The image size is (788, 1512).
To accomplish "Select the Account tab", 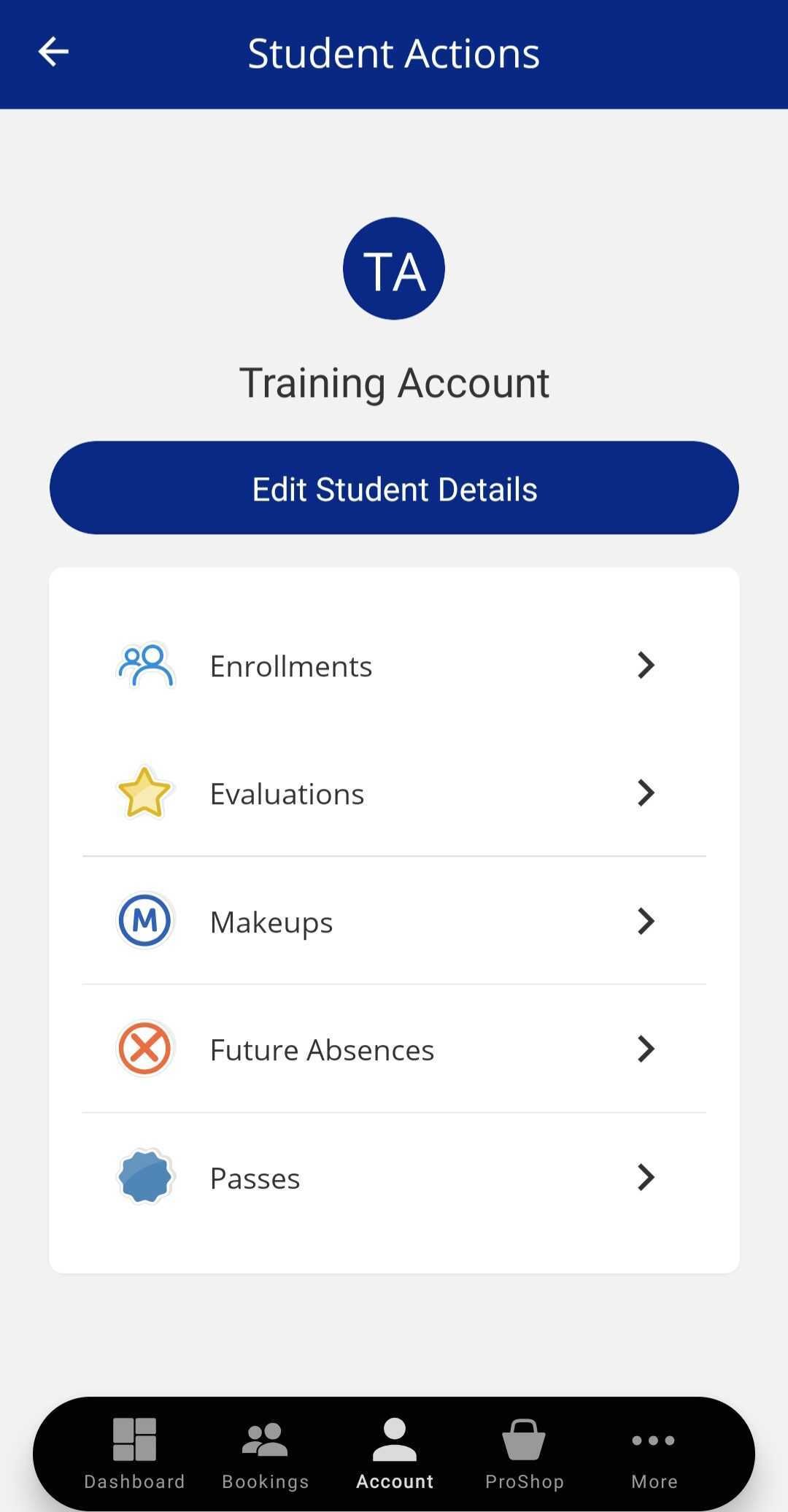I will [x=395, y=1453].
